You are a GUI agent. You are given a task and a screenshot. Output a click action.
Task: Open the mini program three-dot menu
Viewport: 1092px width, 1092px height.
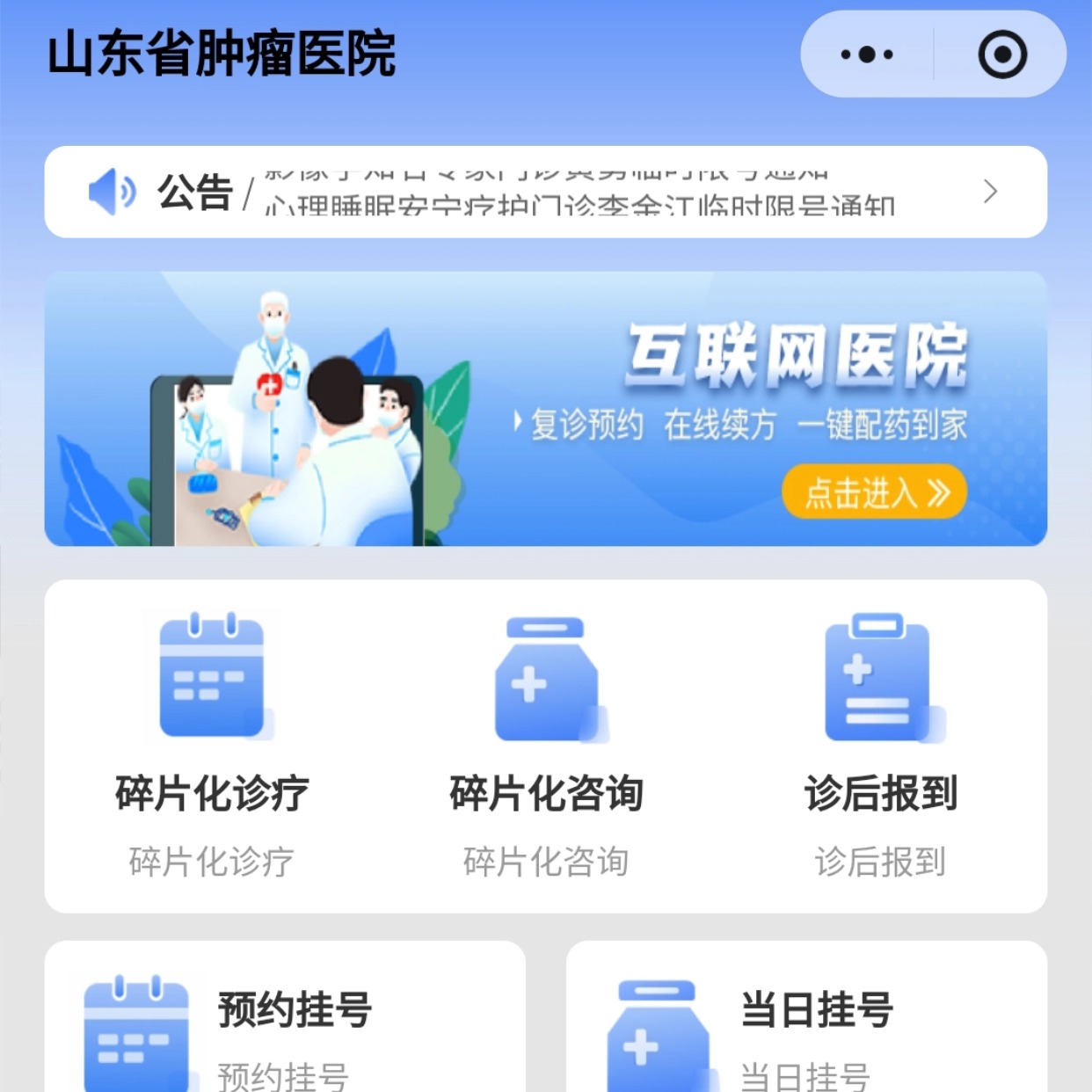click(866, 55)
